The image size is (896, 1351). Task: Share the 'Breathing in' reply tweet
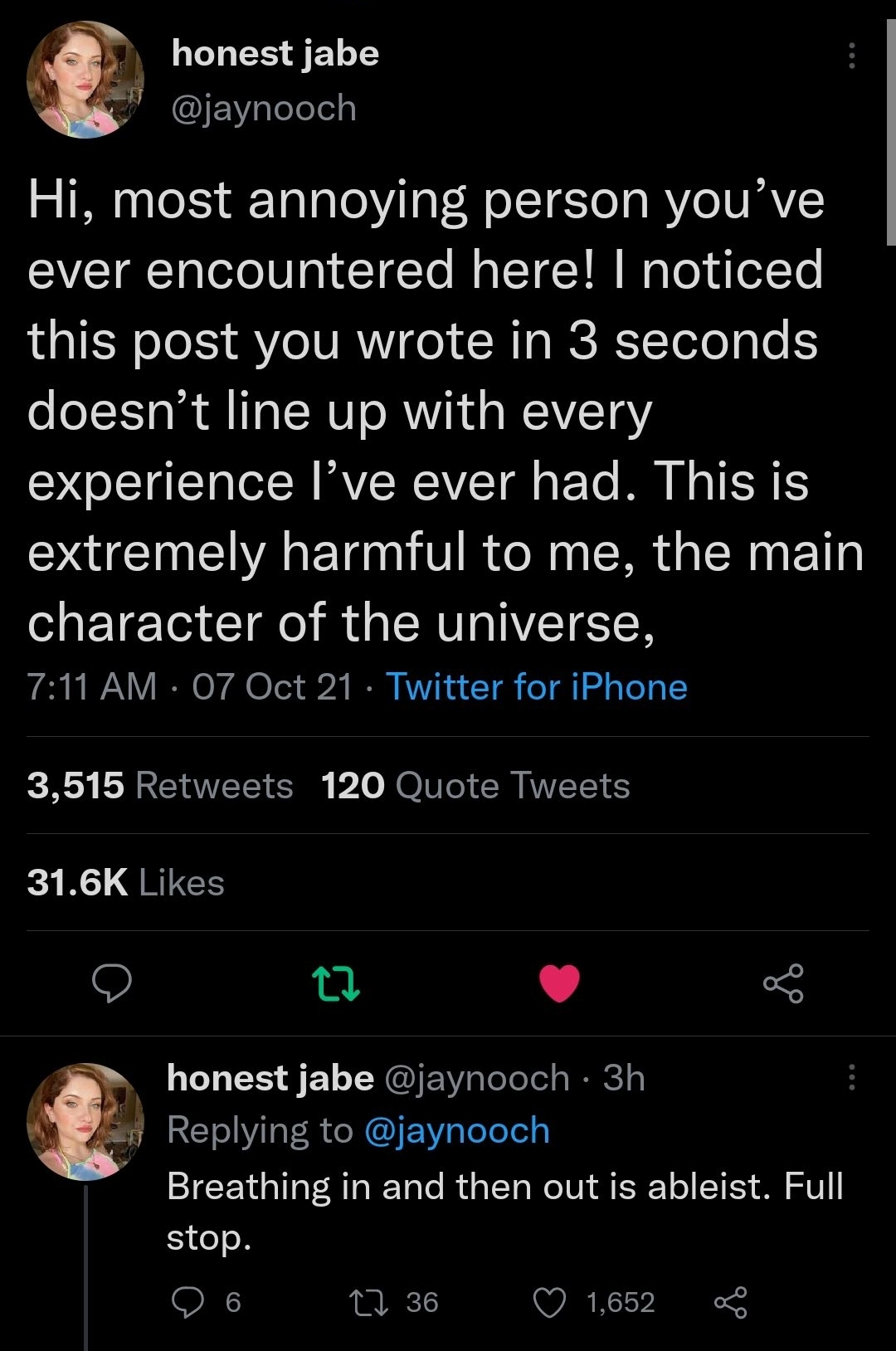(x=731, y=1302)
